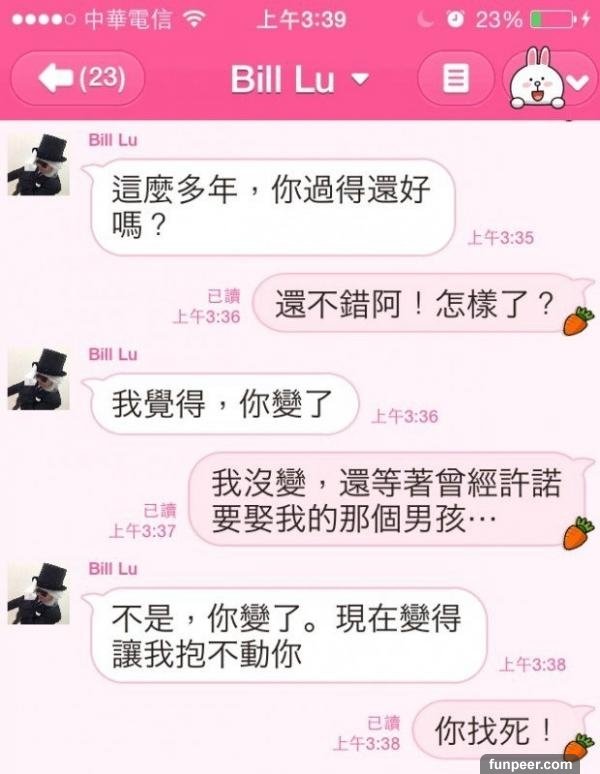600x774 pixels.
Task: Open Bill Lu's avatar beside 這麼多年 message
Action: tap(38, 164)
